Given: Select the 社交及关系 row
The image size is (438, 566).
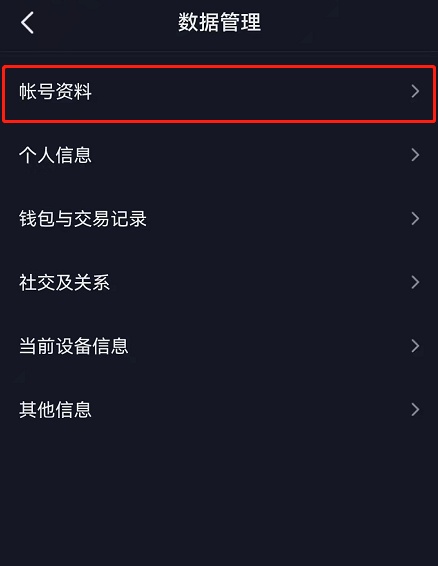Looking at the screenshot, I should (x=219, y=282).
